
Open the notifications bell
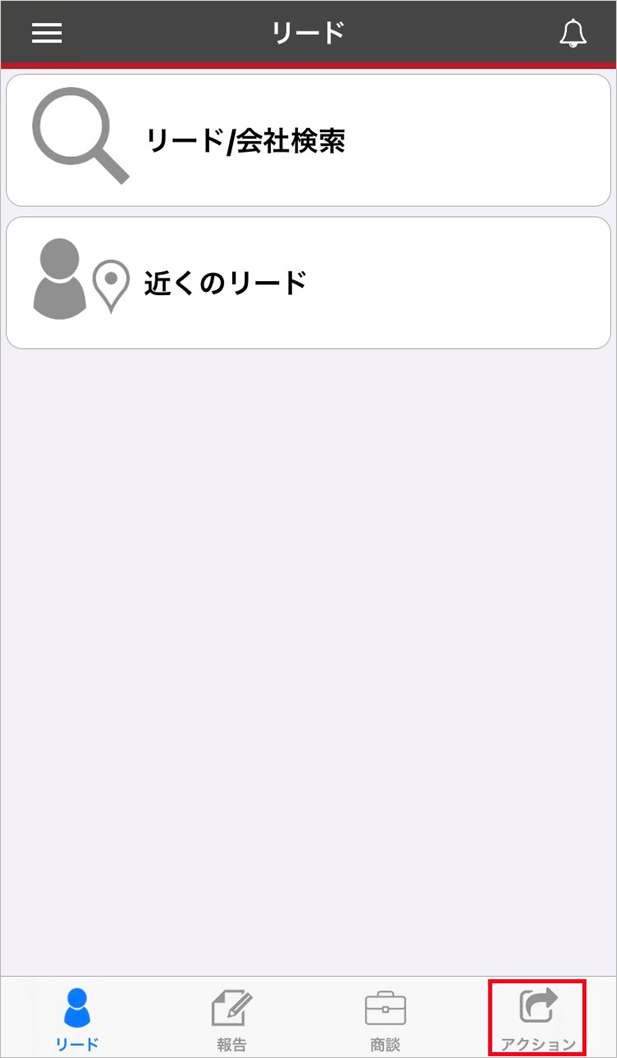coord(572,33)
